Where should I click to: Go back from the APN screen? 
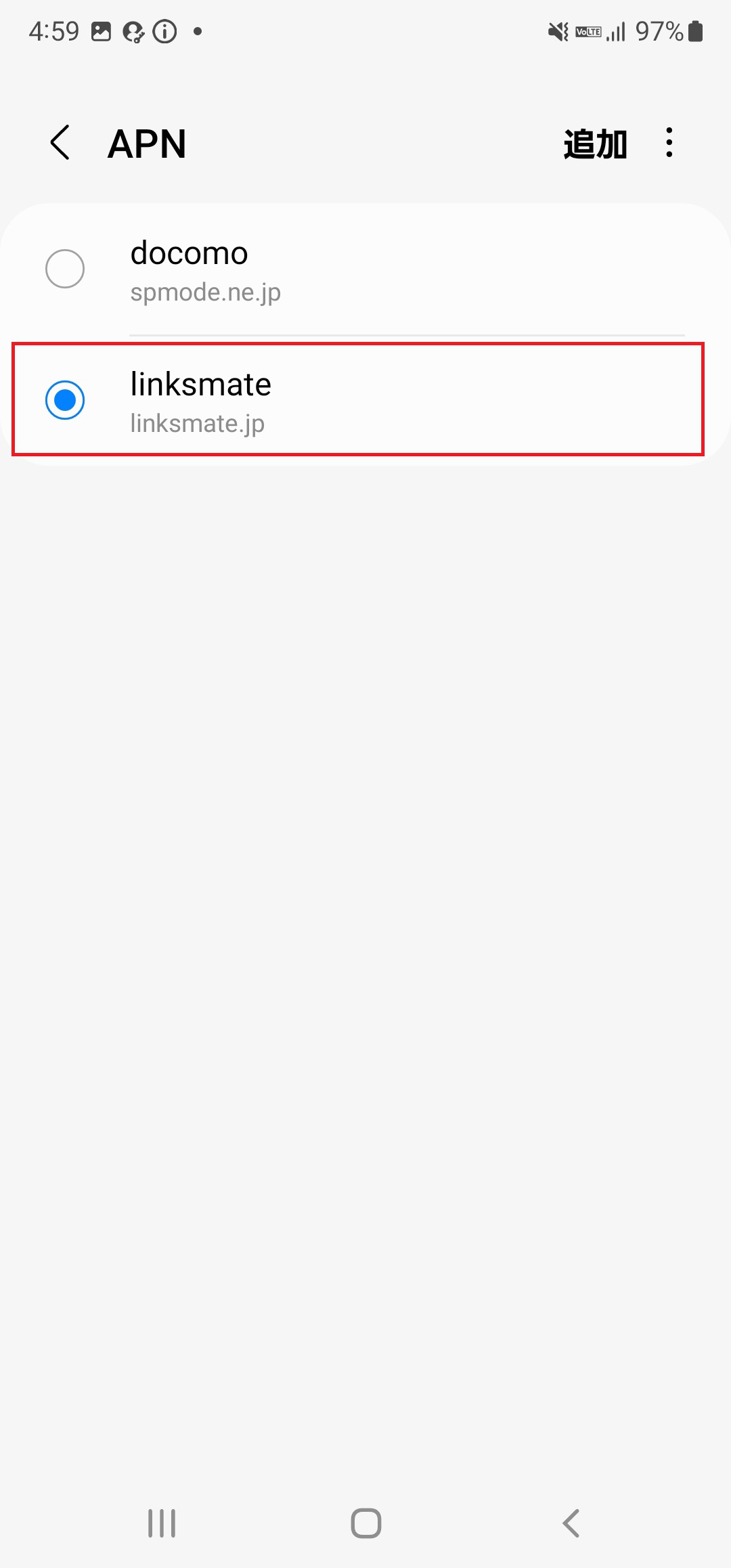coord(60,143)
